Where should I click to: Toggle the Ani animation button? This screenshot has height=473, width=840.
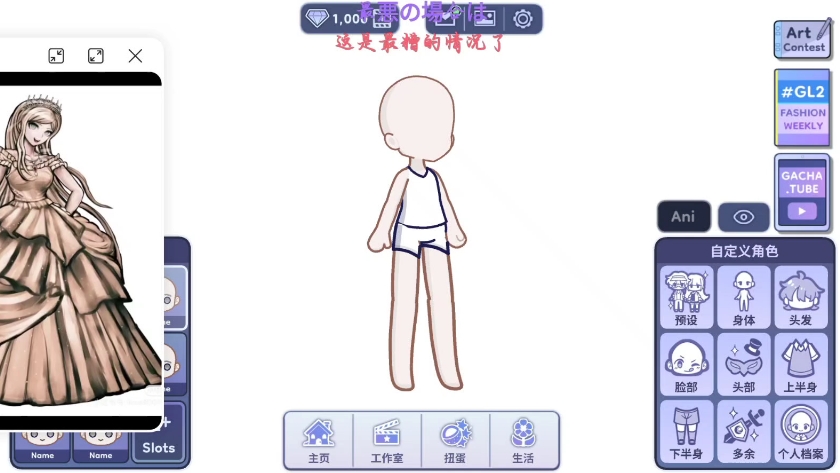point(683,216)
